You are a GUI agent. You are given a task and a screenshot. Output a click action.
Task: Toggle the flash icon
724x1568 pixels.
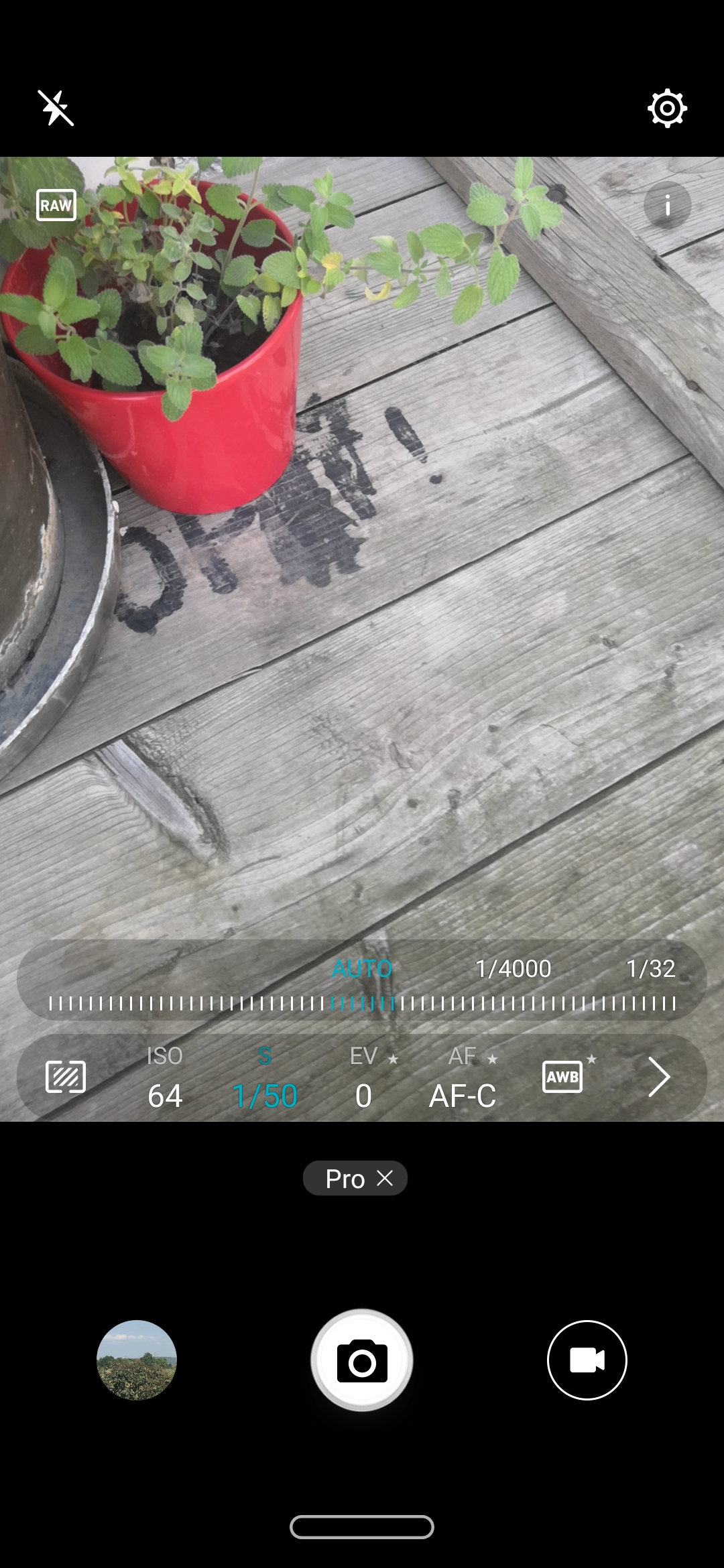(x=56, y=108)
